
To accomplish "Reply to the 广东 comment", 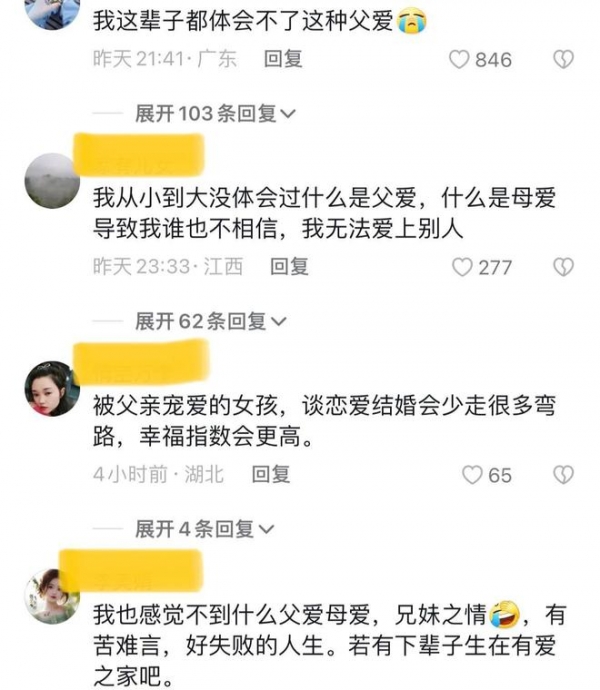I will 283,60.
